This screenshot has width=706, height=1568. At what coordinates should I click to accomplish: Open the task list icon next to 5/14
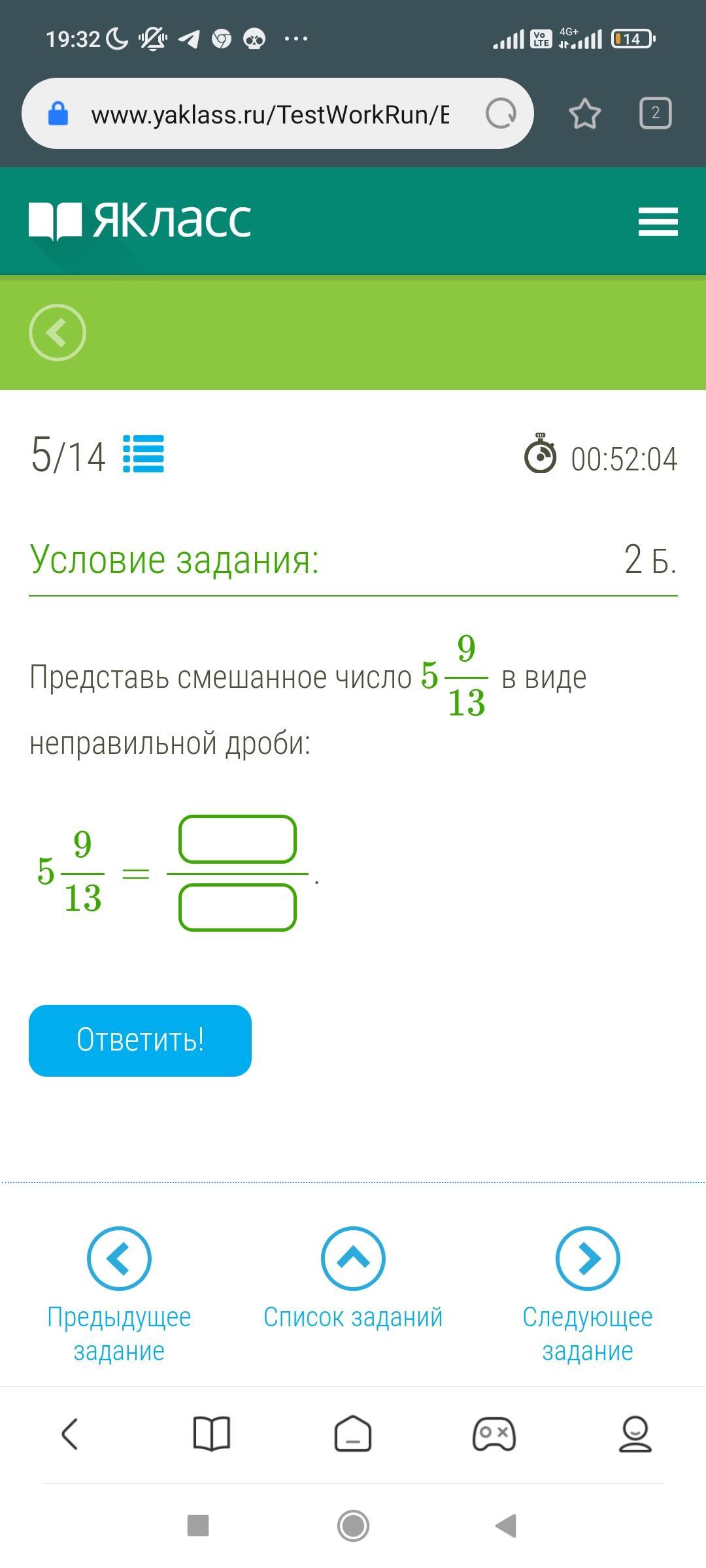click(144, 454)
